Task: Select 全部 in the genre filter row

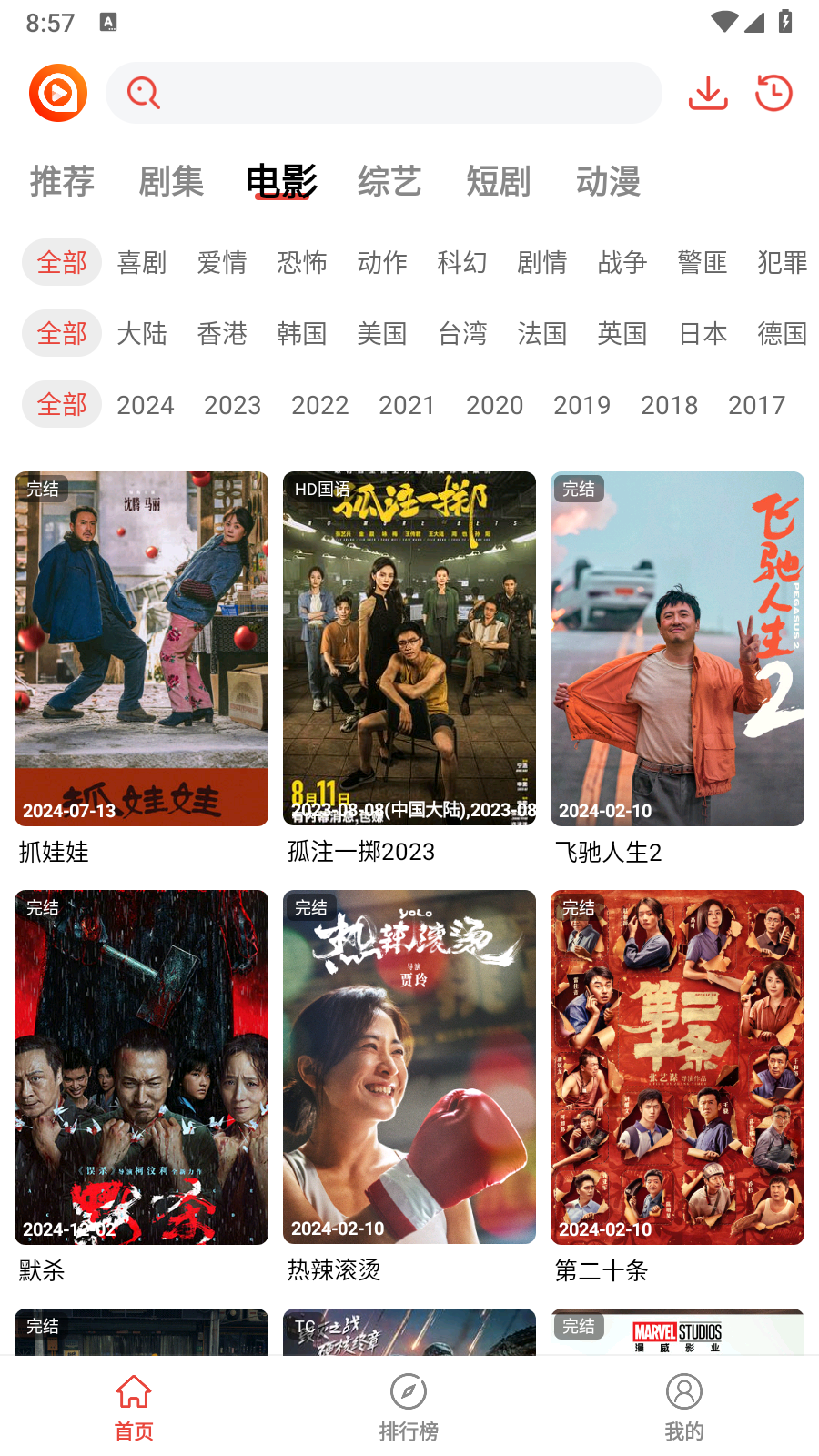Action: 61,262
